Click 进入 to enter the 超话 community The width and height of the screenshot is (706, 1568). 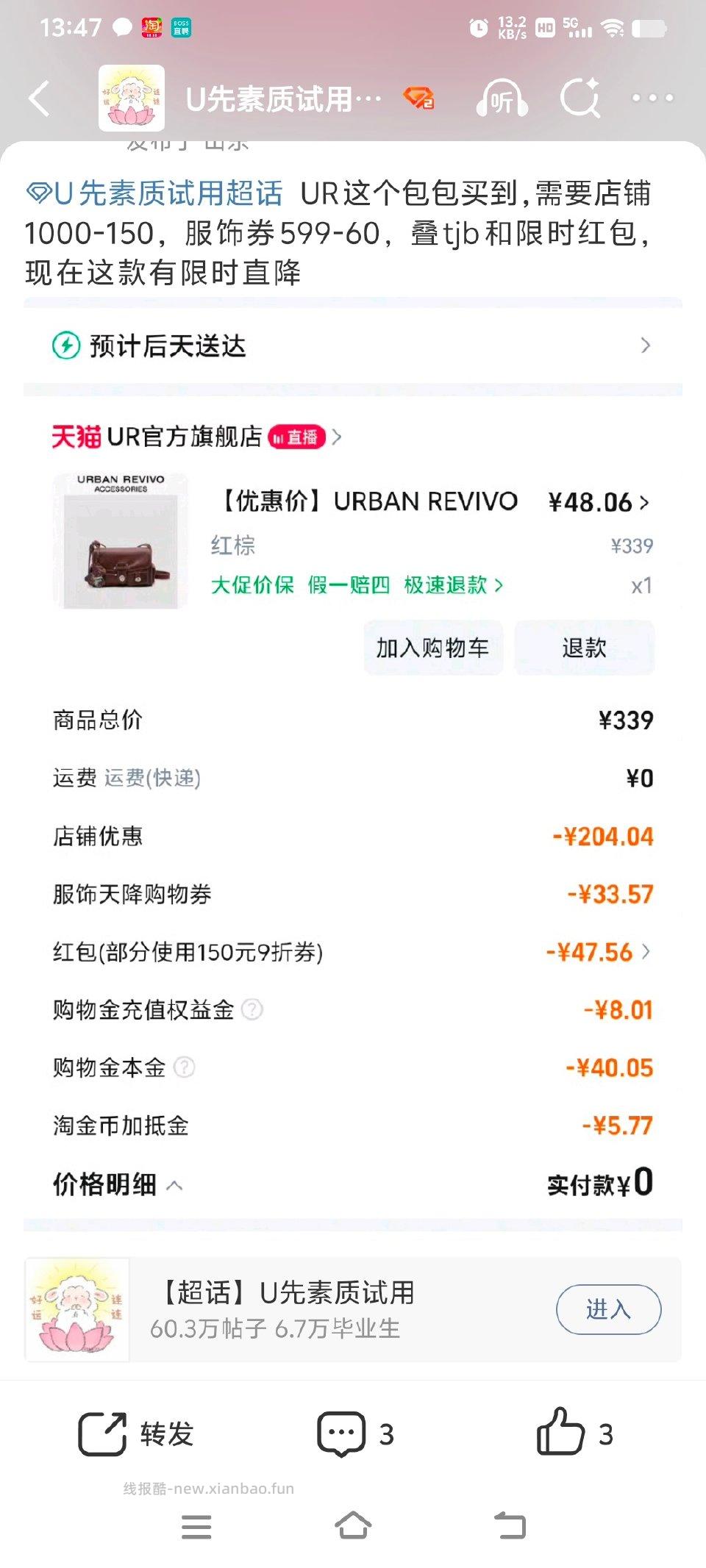(x=607, y=1309)
